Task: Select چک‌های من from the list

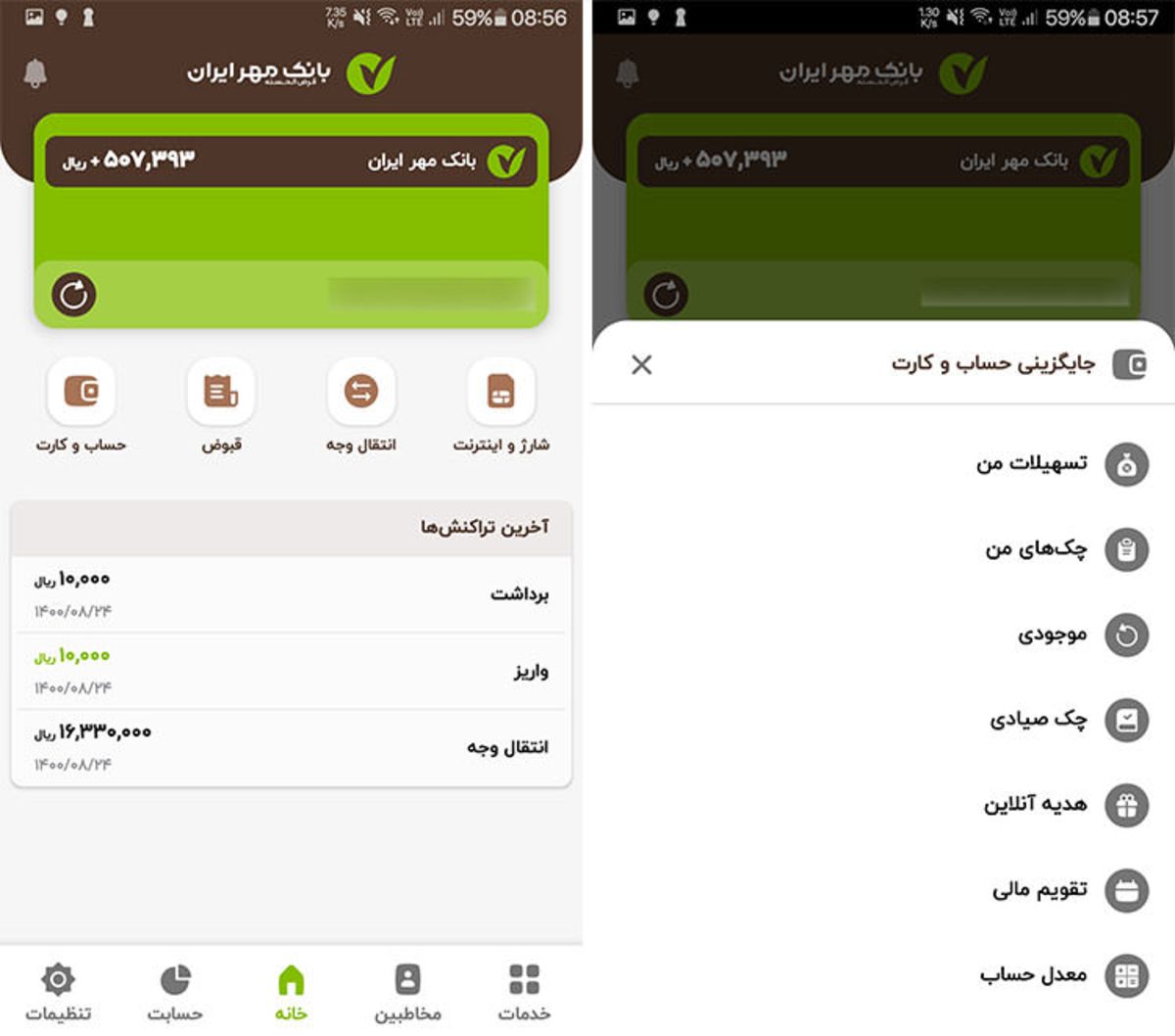Action: pyautogui.click(x=1036, y=549)
